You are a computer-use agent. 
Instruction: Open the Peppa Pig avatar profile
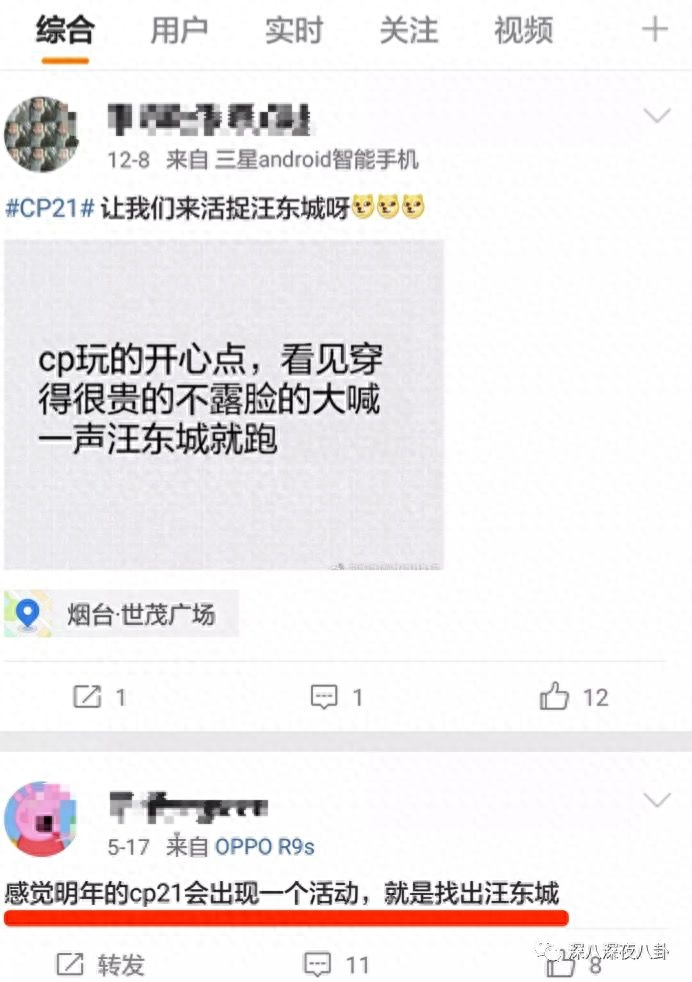point(42,819)
